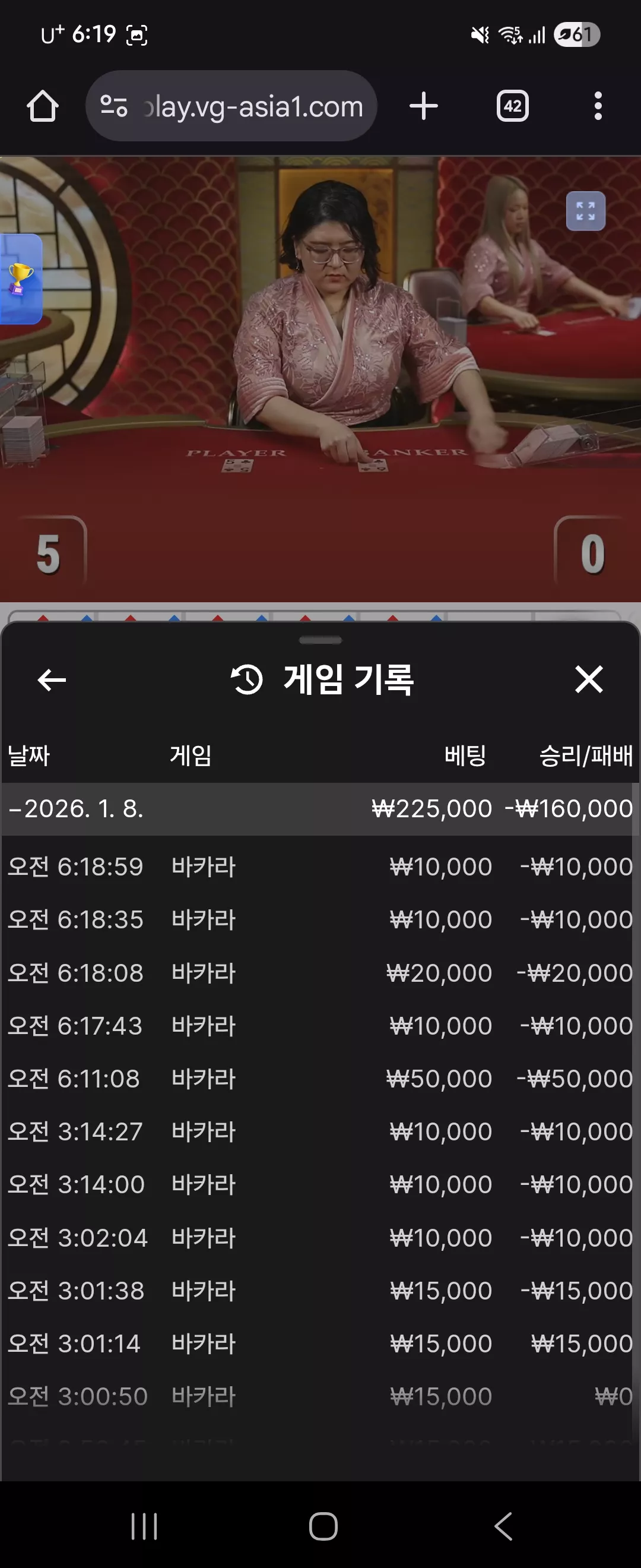Expand the live video to fullscreen

pyautogui.click(x=586, y=211)
